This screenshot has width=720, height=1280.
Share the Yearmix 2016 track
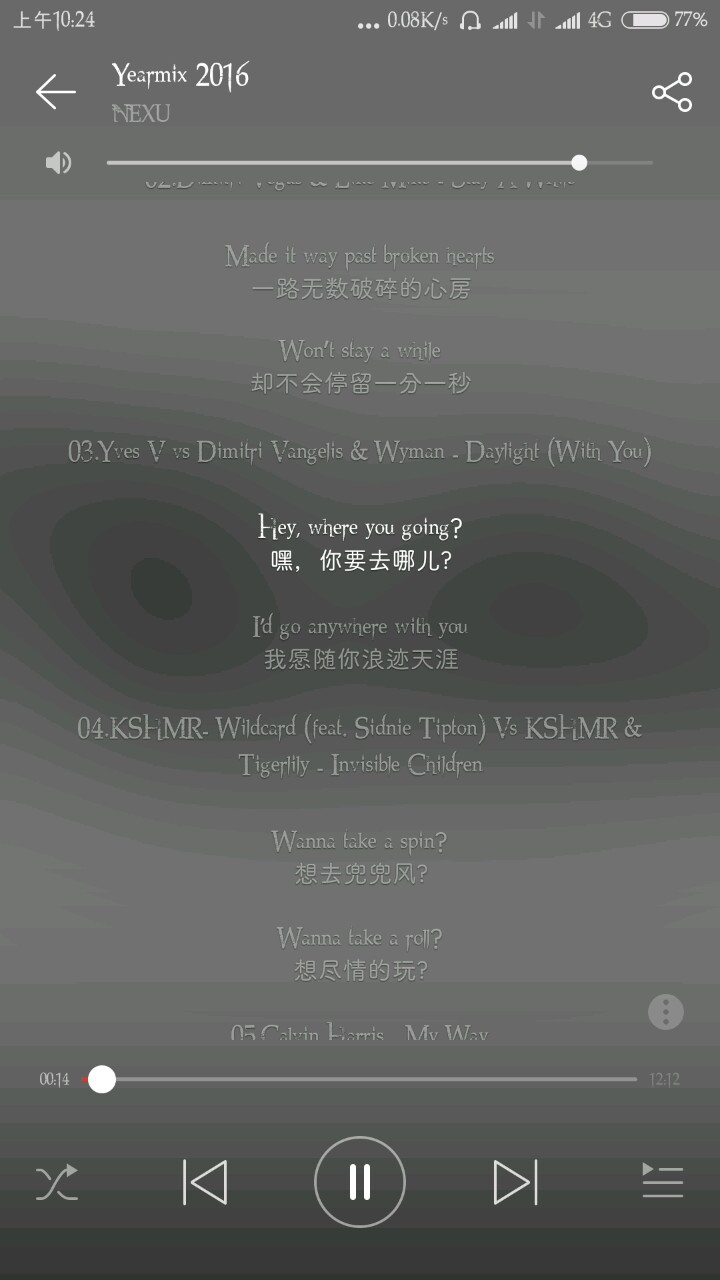coord(671,92)
